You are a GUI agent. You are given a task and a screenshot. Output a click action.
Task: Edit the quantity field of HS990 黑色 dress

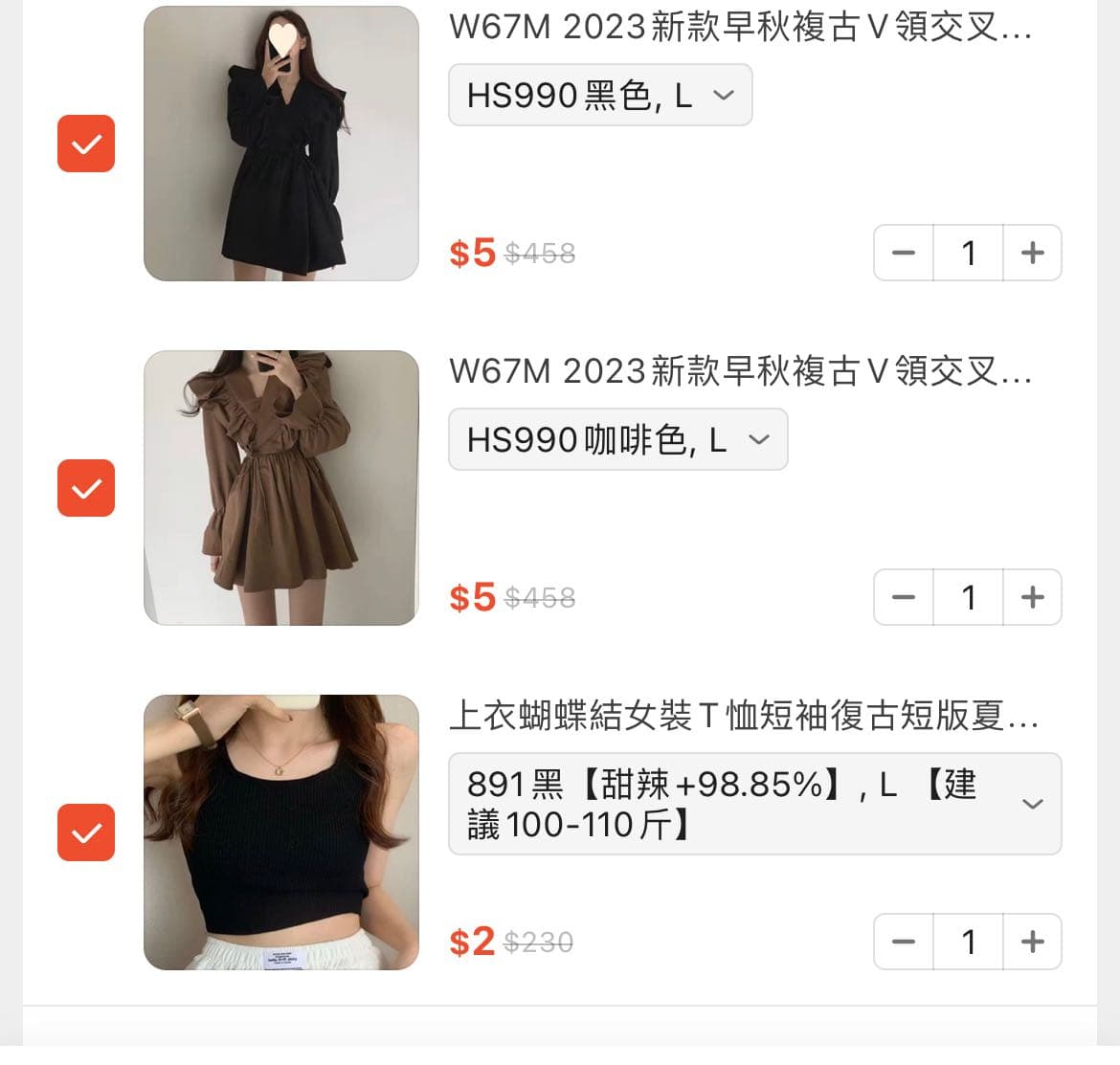coord(968,253)
